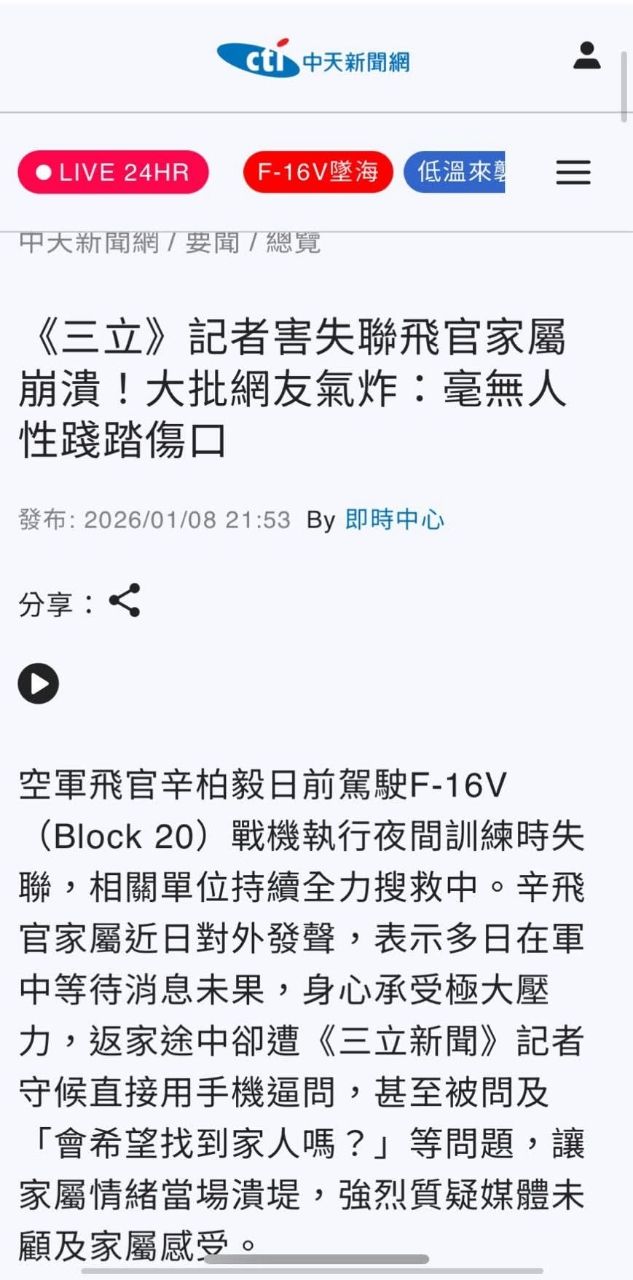Tap the CTI 中天新聞網 logo to go home
633x1280 pixels.
313,59
